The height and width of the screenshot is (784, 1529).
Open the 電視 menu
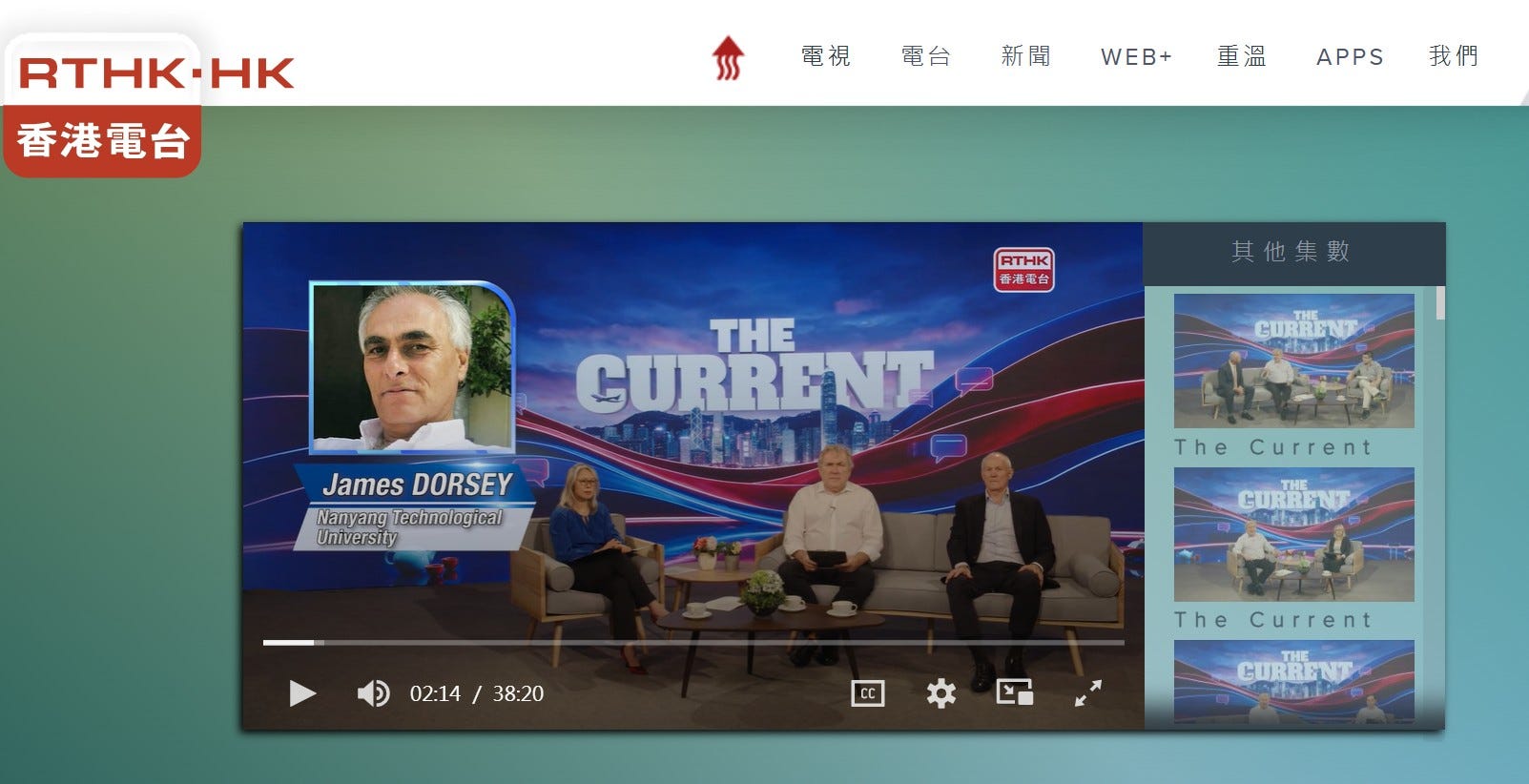(826, 56)
